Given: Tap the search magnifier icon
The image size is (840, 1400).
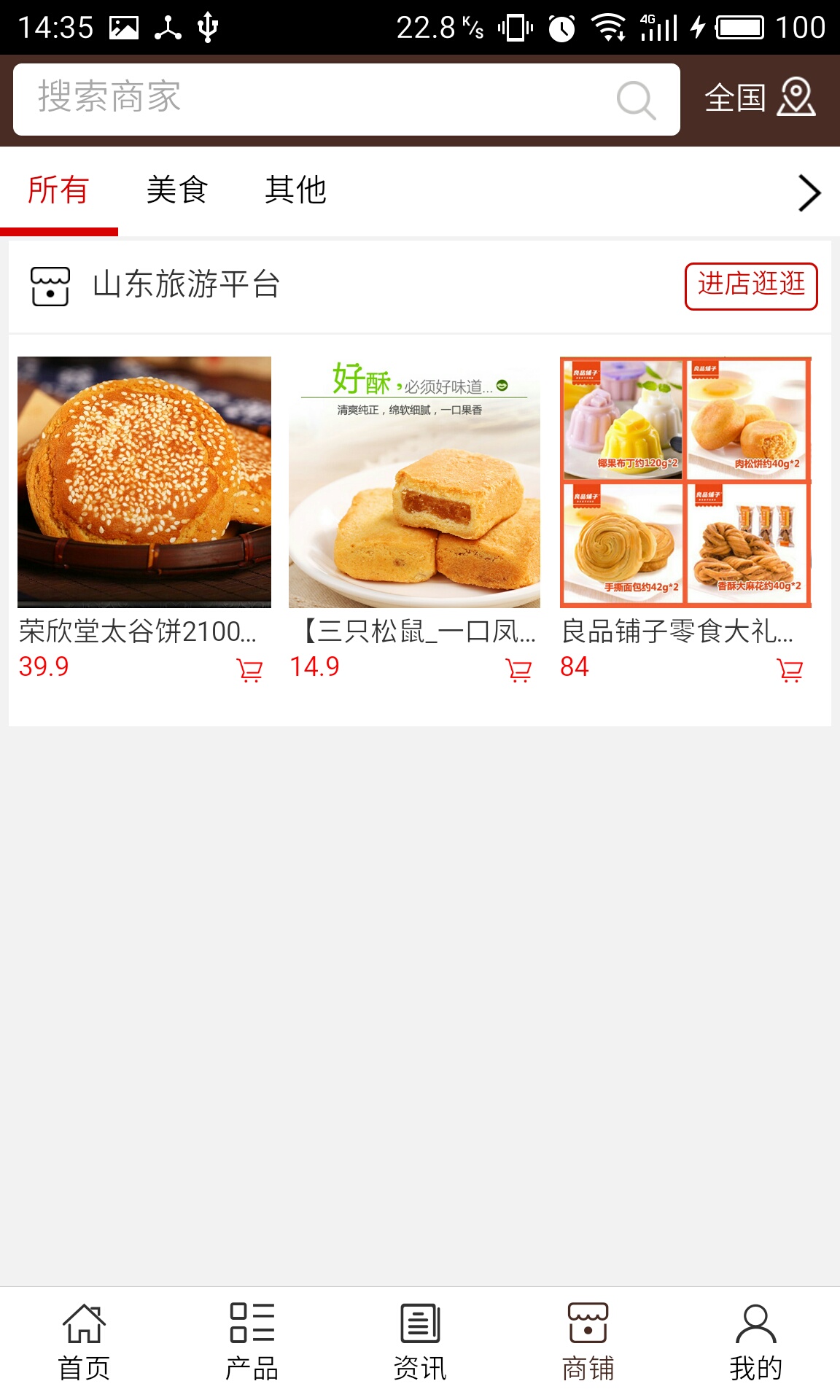Looking at the screenshot, I should 636,100.
